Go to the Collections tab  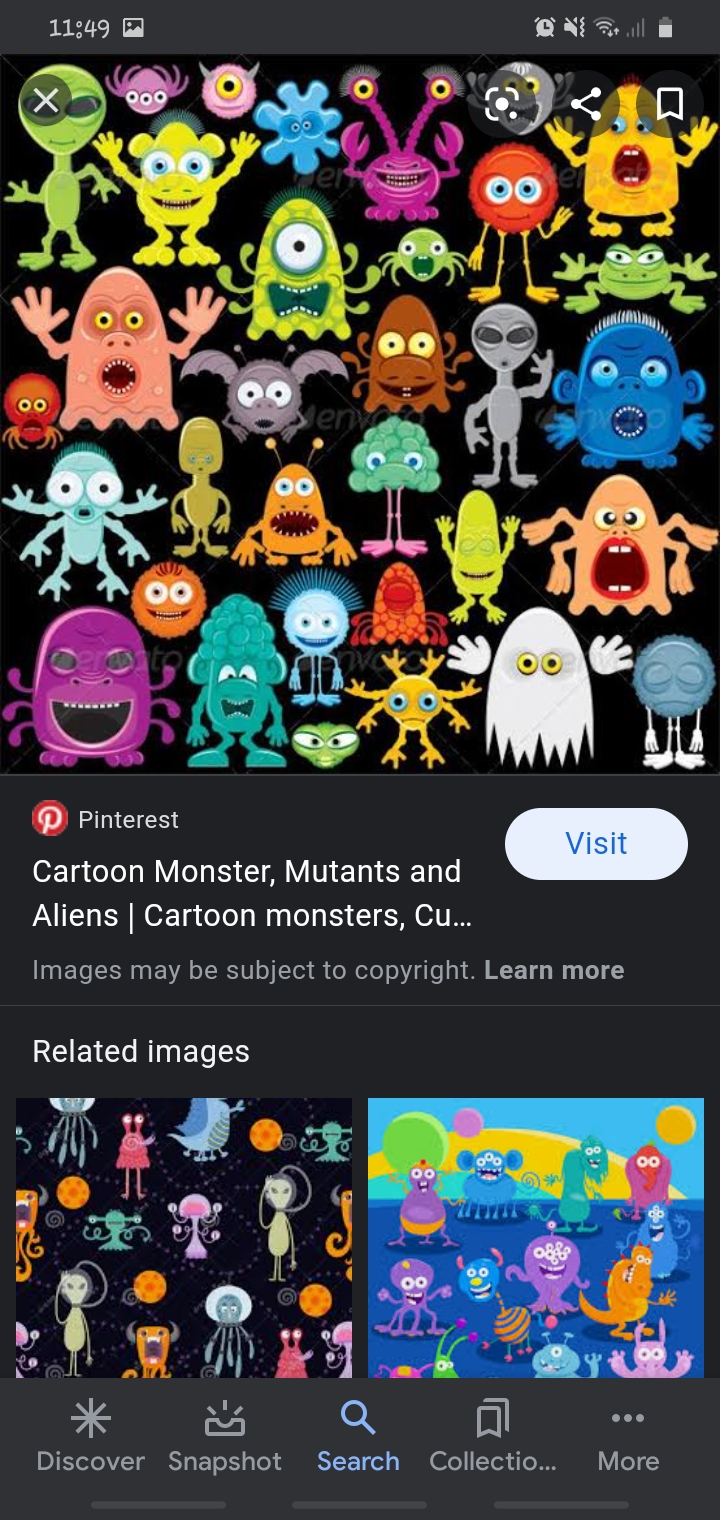[x=493, y=1437]
